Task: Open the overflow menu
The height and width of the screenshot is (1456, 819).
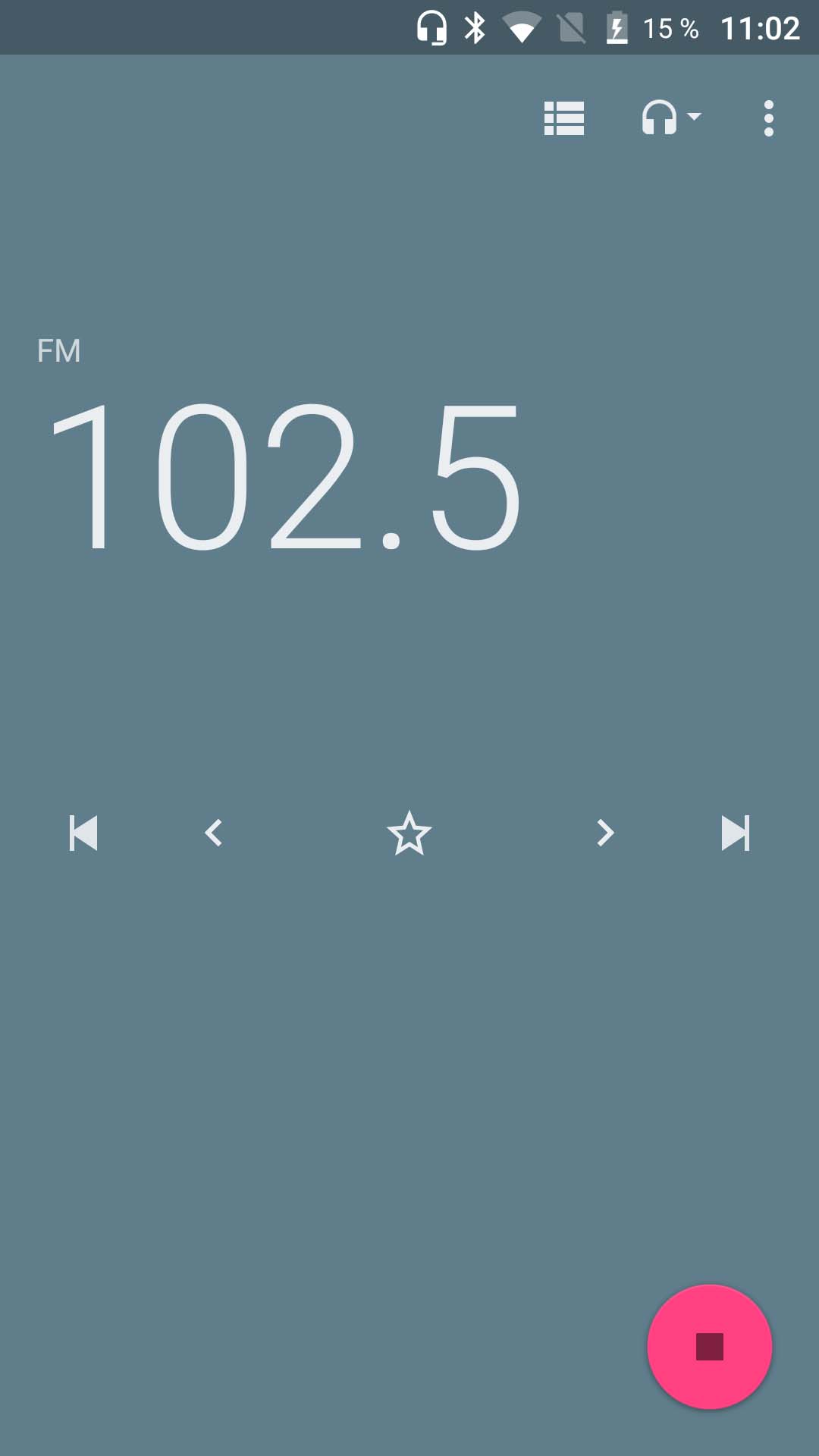Action: coord(768,118)
